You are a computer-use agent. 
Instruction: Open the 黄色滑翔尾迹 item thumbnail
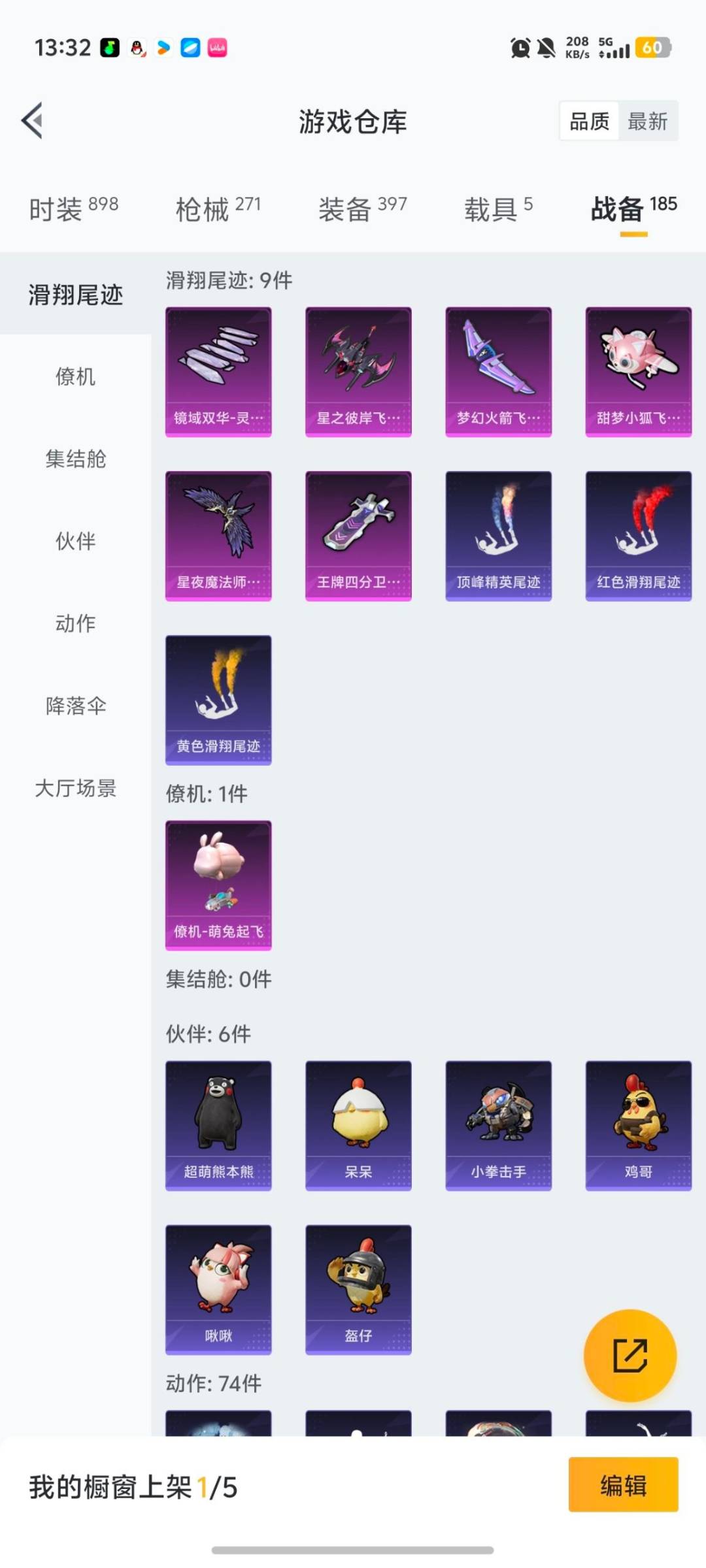click(218, 699)
